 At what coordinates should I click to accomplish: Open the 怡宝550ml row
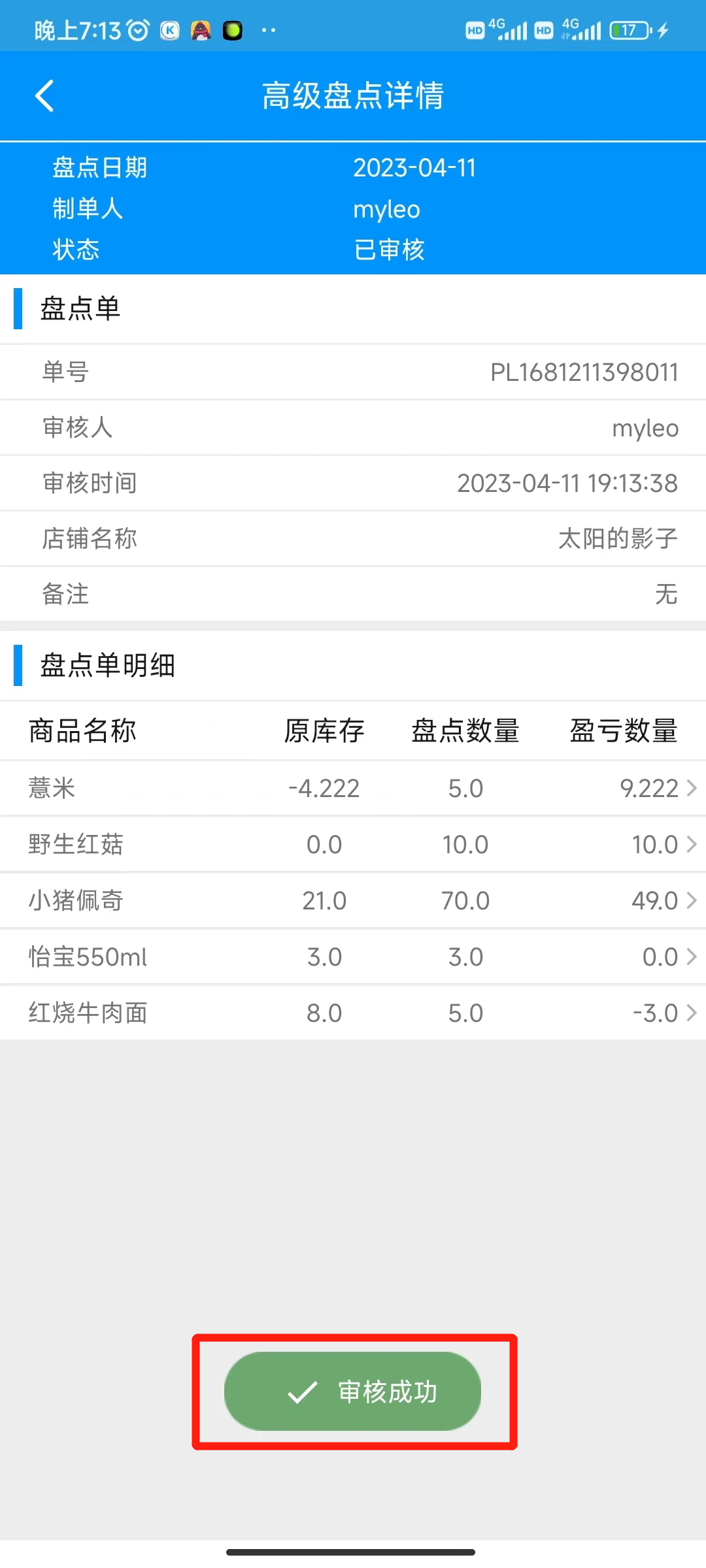pos(353,956)
